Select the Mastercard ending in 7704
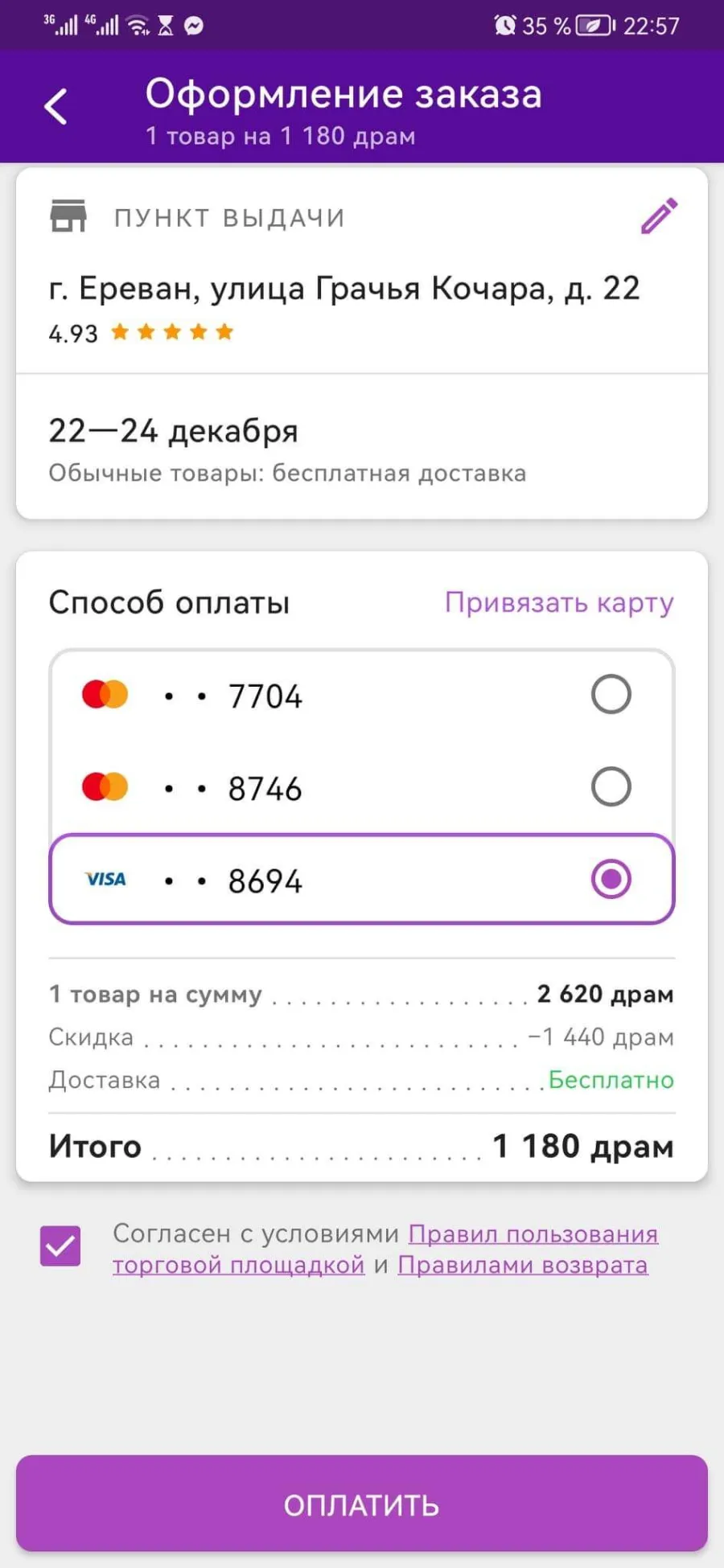Viewport: 724px width, 1568px height. [x=362, y=695]
